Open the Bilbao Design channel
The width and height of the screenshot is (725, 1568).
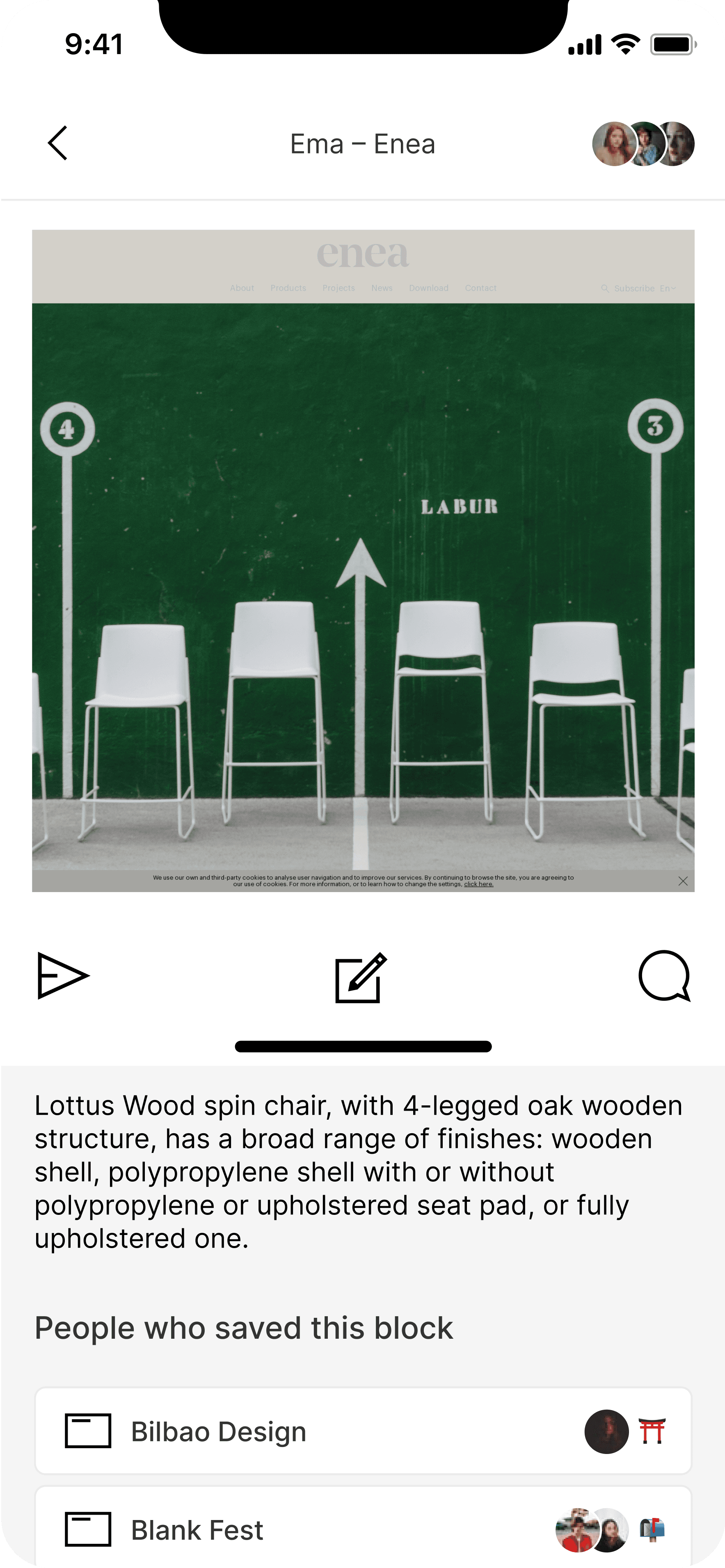click(x=363, y=1432)
